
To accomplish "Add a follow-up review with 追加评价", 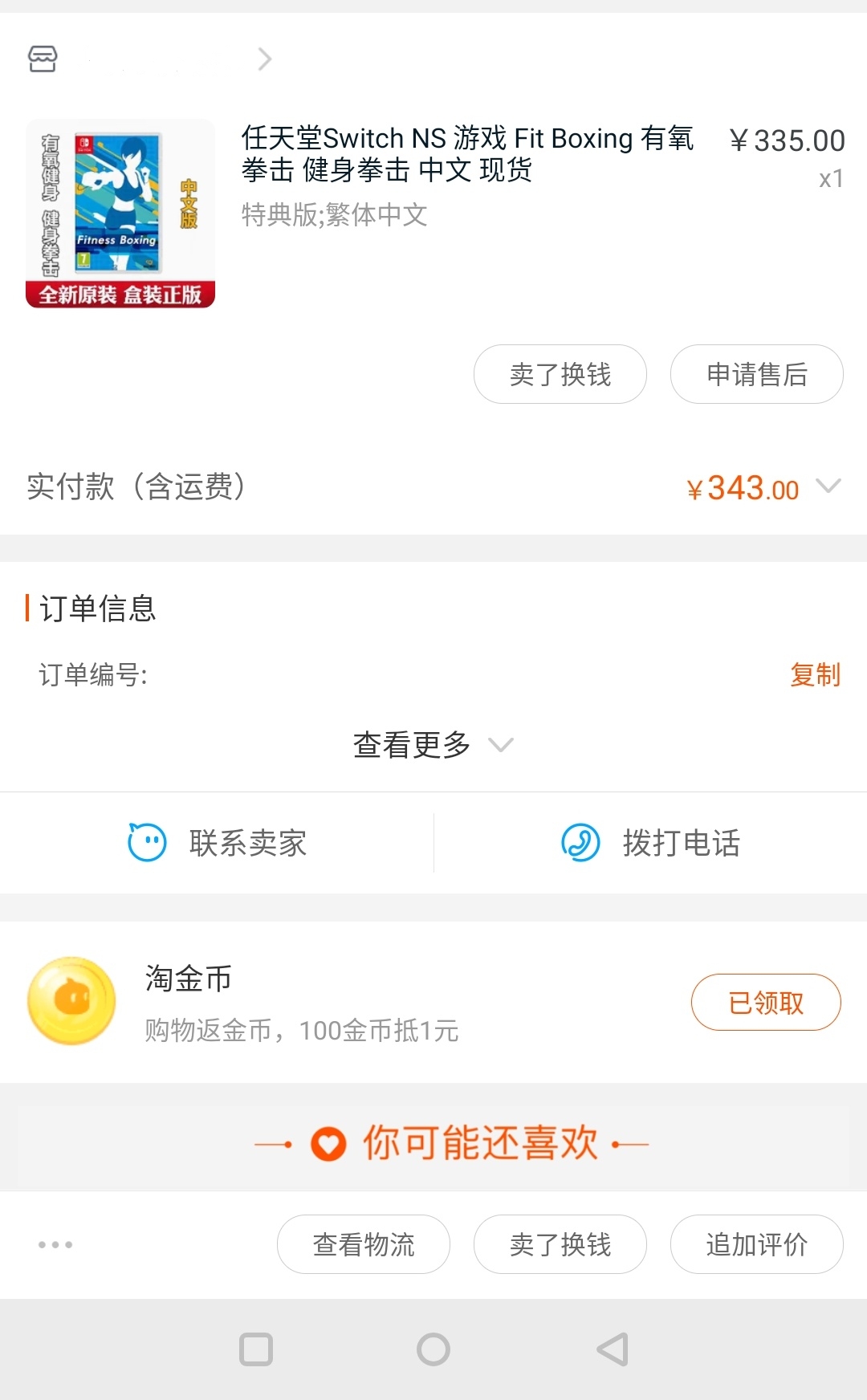I will click(x=756, y=1244).
